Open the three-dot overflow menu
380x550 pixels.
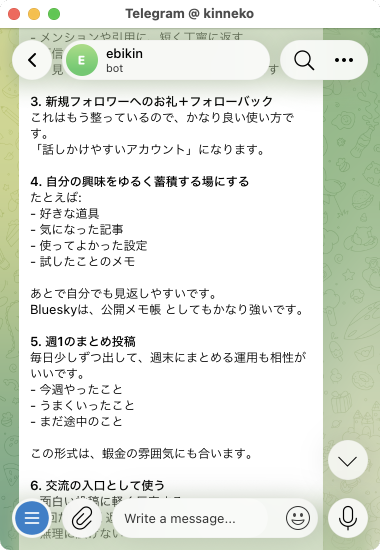click(344, 60)
